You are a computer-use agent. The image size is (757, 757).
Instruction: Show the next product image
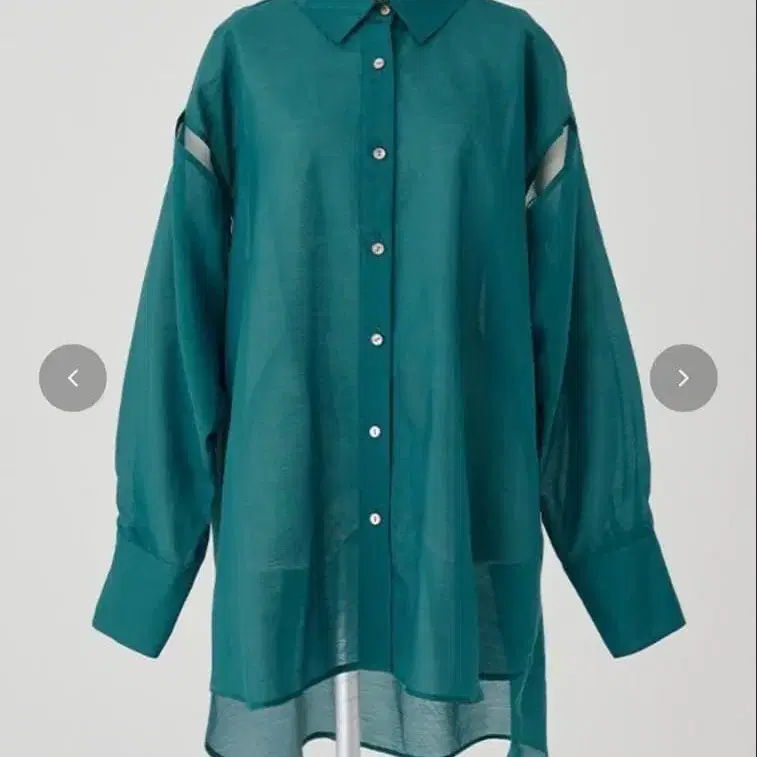683,378
